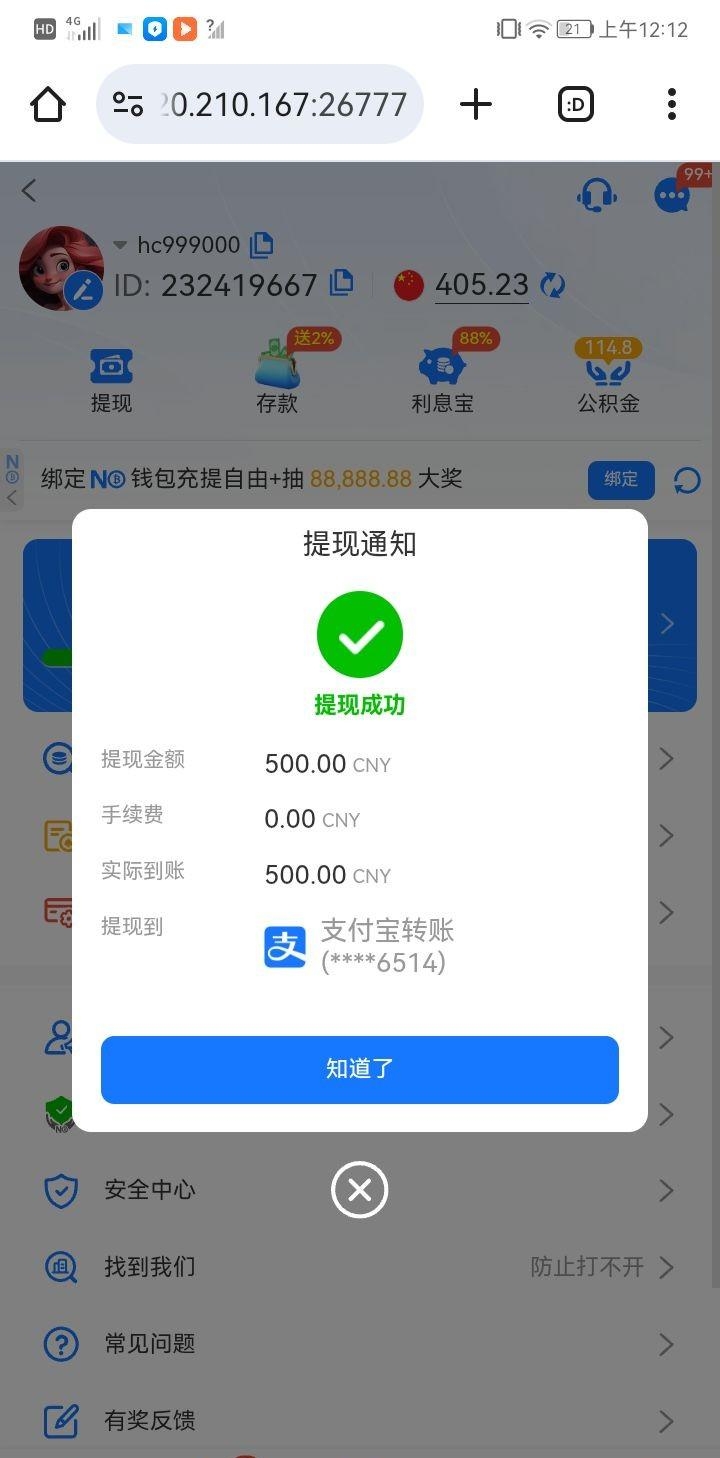720x1458 pixels.
Task: Open 安全中心 security center
Action: coord(150,1190)
